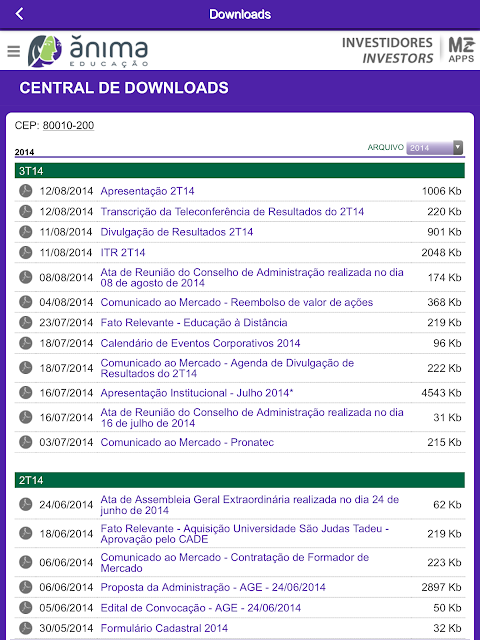Open Apresentação Institucional - Julho 2014
The width and height of the screenshot is (480, 640).
(x=197, y=393)
